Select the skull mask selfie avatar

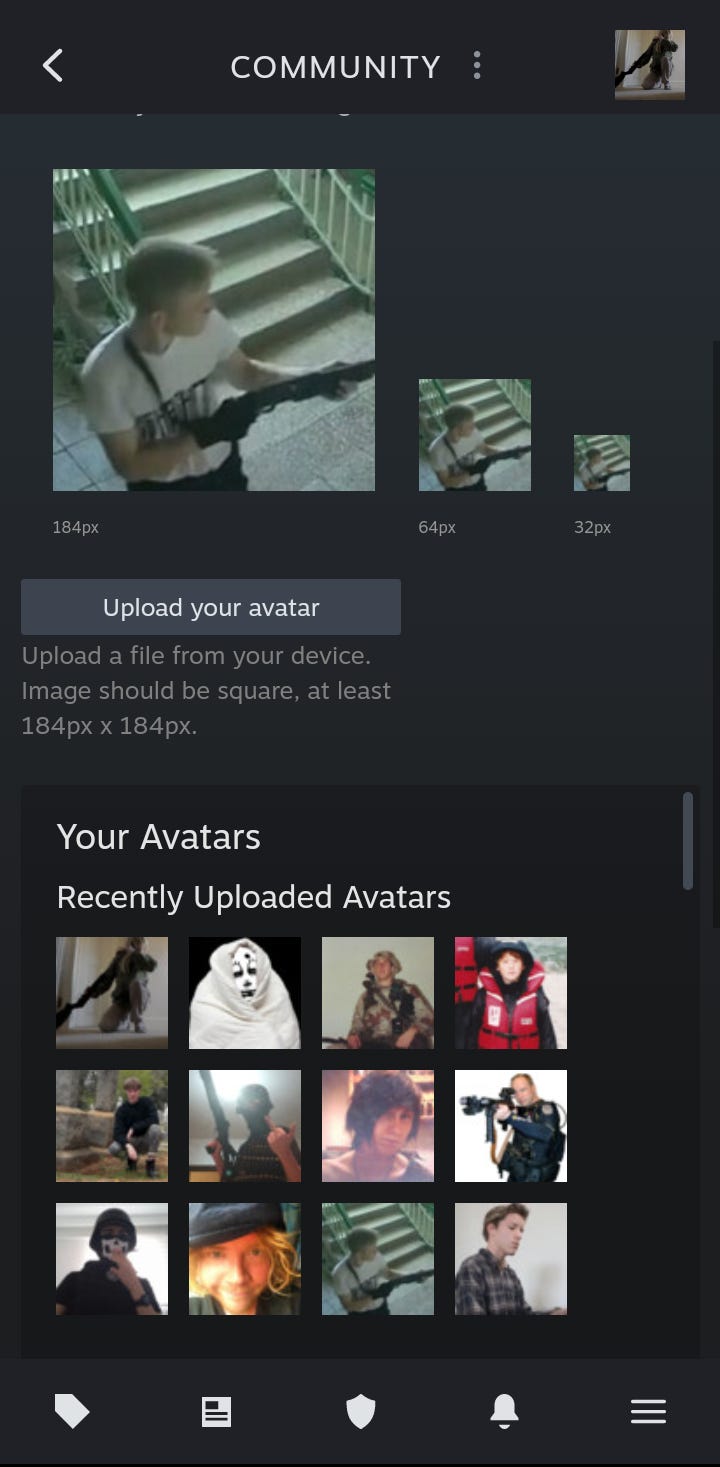coord(112,1259)
